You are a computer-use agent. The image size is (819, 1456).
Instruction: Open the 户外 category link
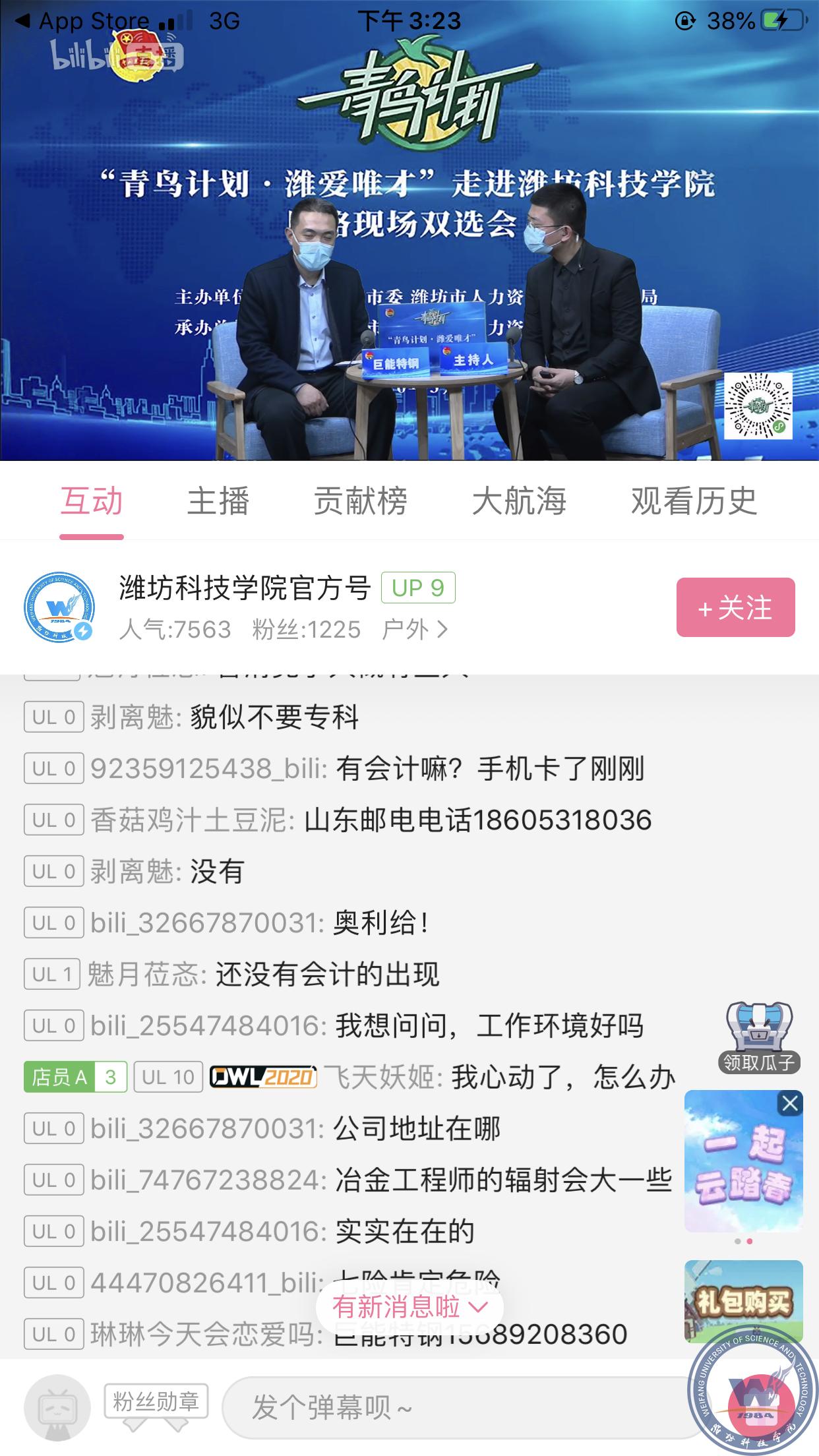[x=415, y=630]
